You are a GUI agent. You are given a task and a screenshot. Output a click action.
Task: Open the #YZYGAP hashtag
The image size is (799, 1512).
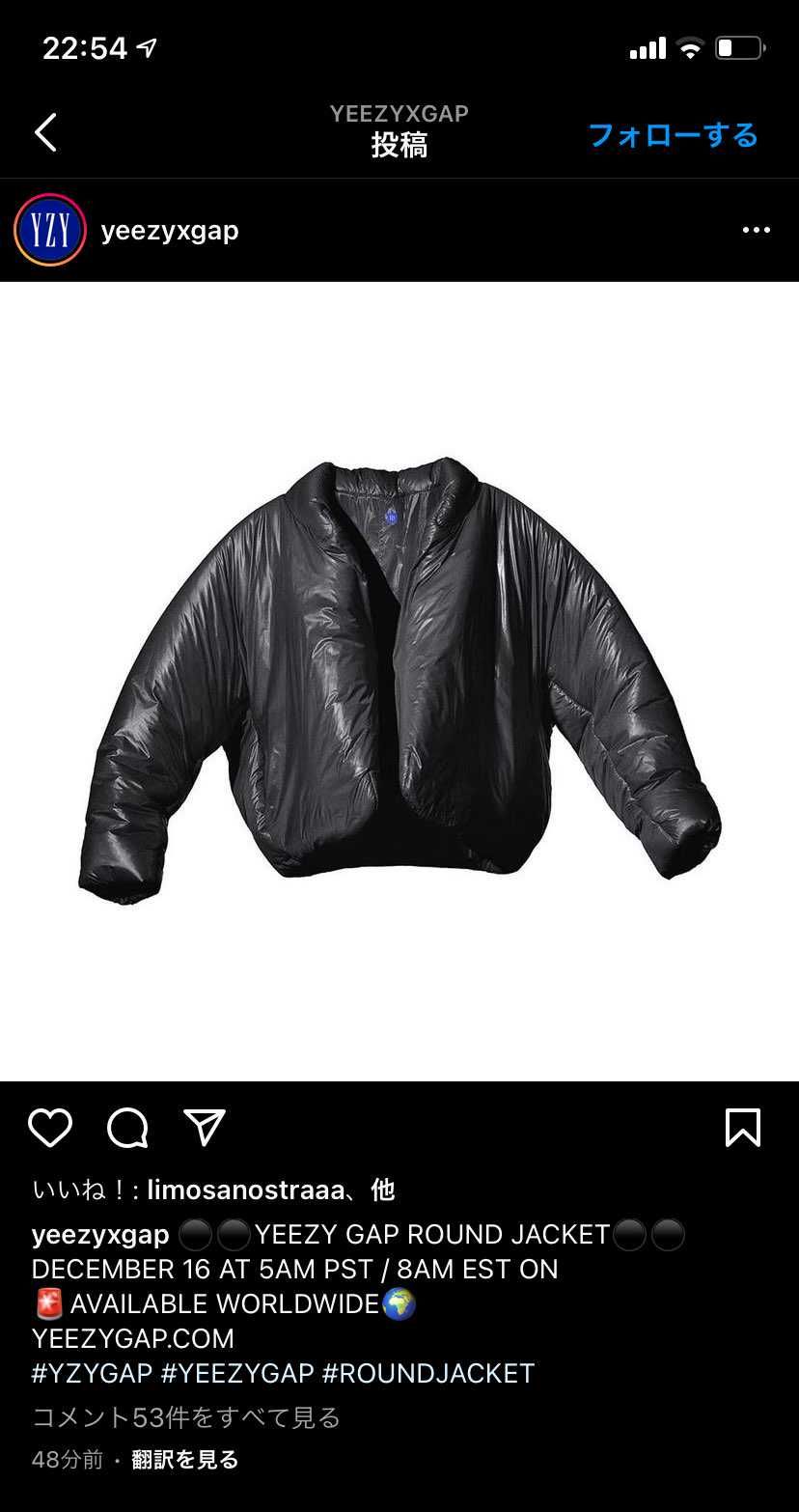93,1373
